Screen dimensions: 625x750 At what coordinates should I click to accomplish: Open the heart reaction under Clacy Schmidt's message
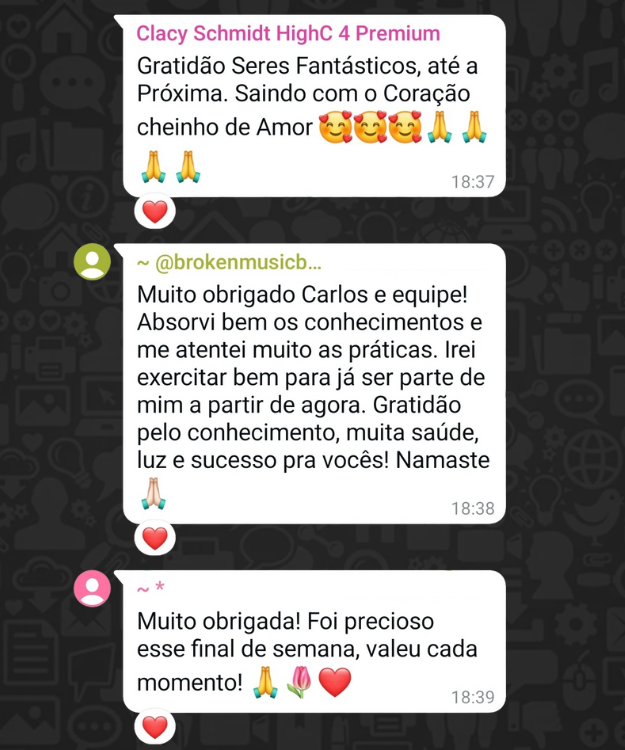pyautogui.click(x=155, y=212)
